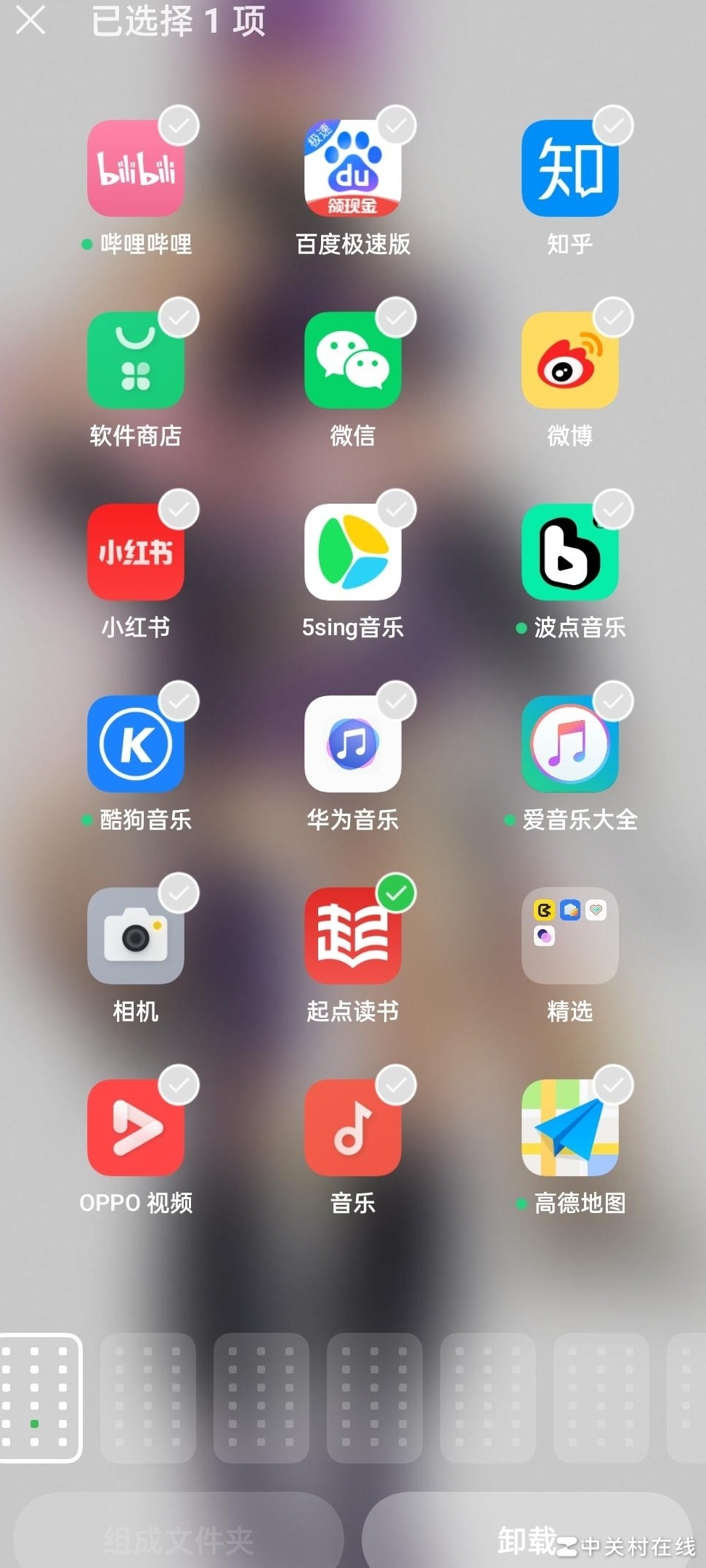Select the 爱音乐大全 app

[x=570, y=743]
